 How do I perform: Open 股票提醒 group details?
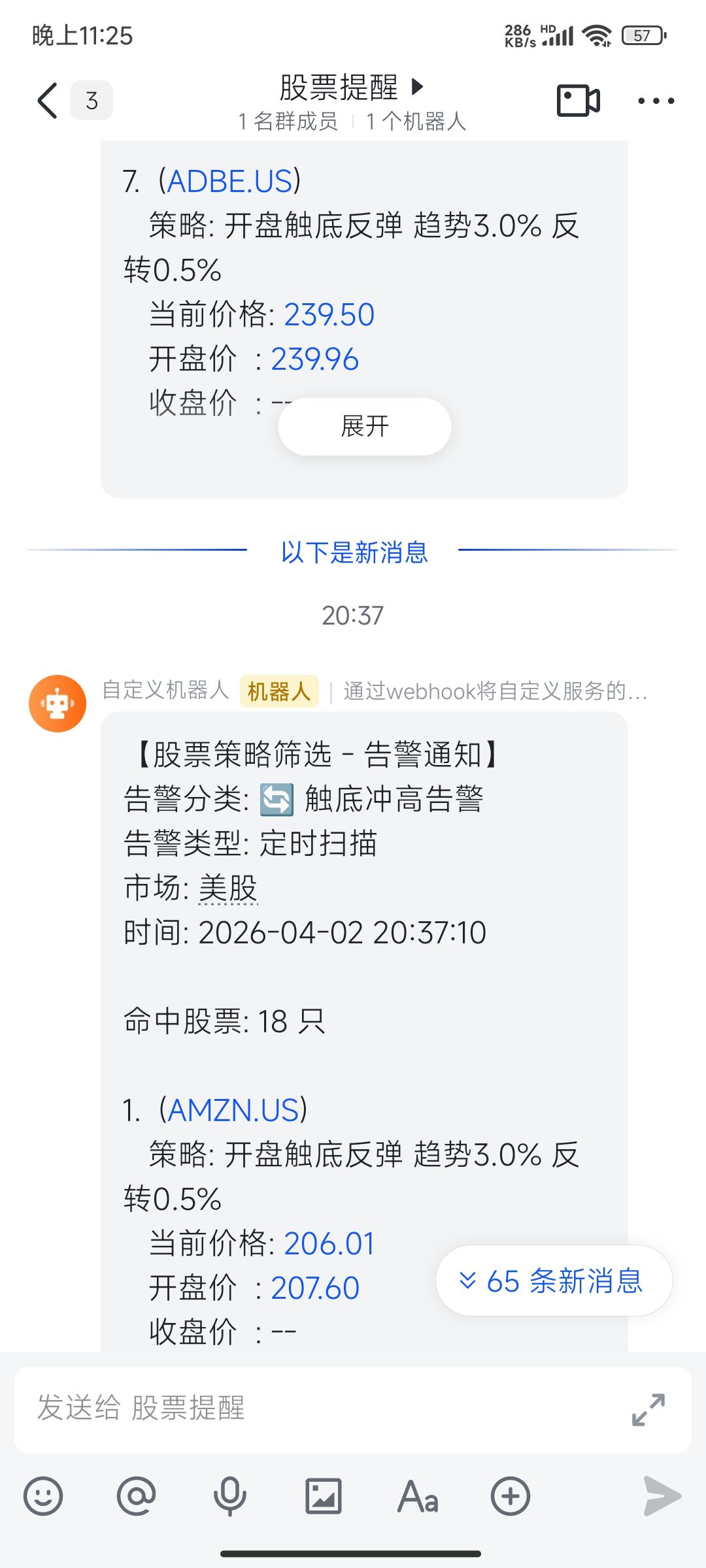tap(352, 88)
